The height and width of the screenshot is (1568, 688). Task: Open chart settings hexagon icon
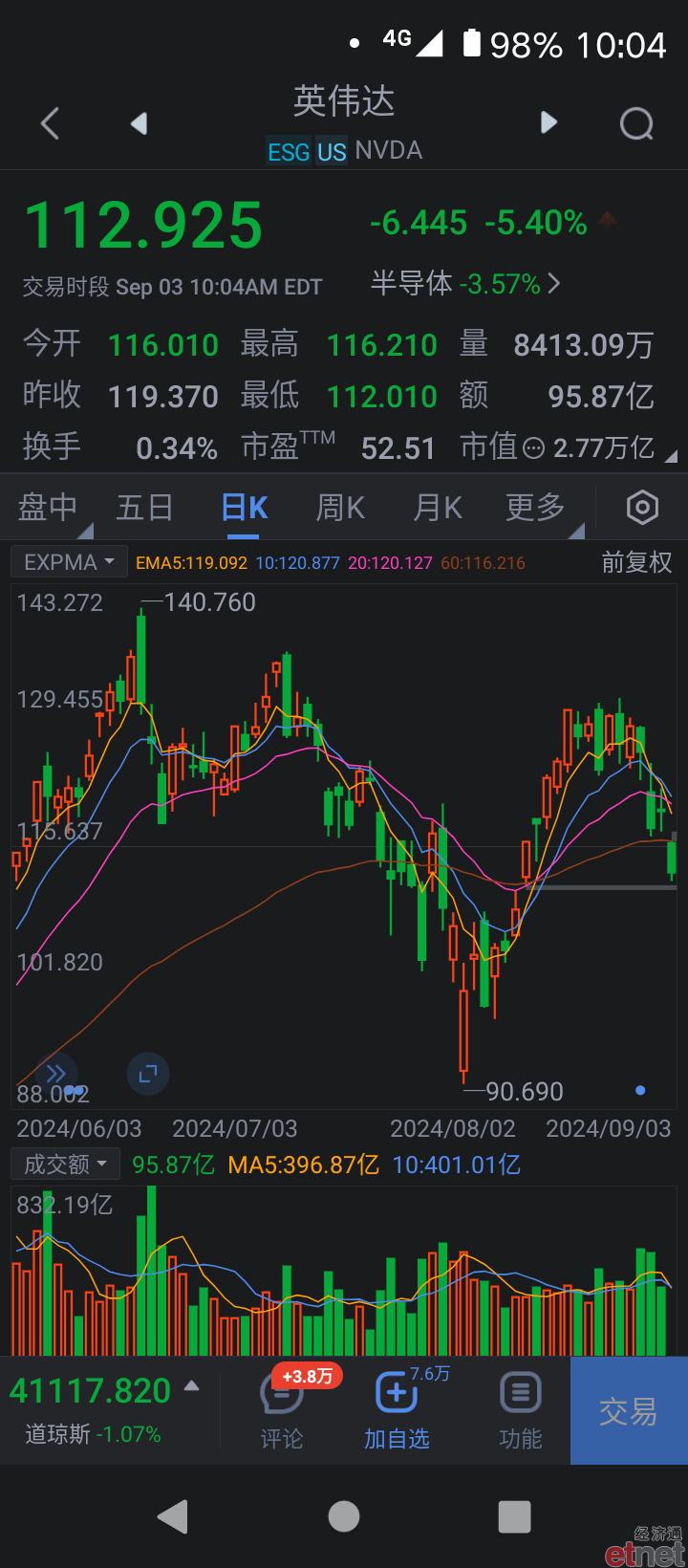642,508
